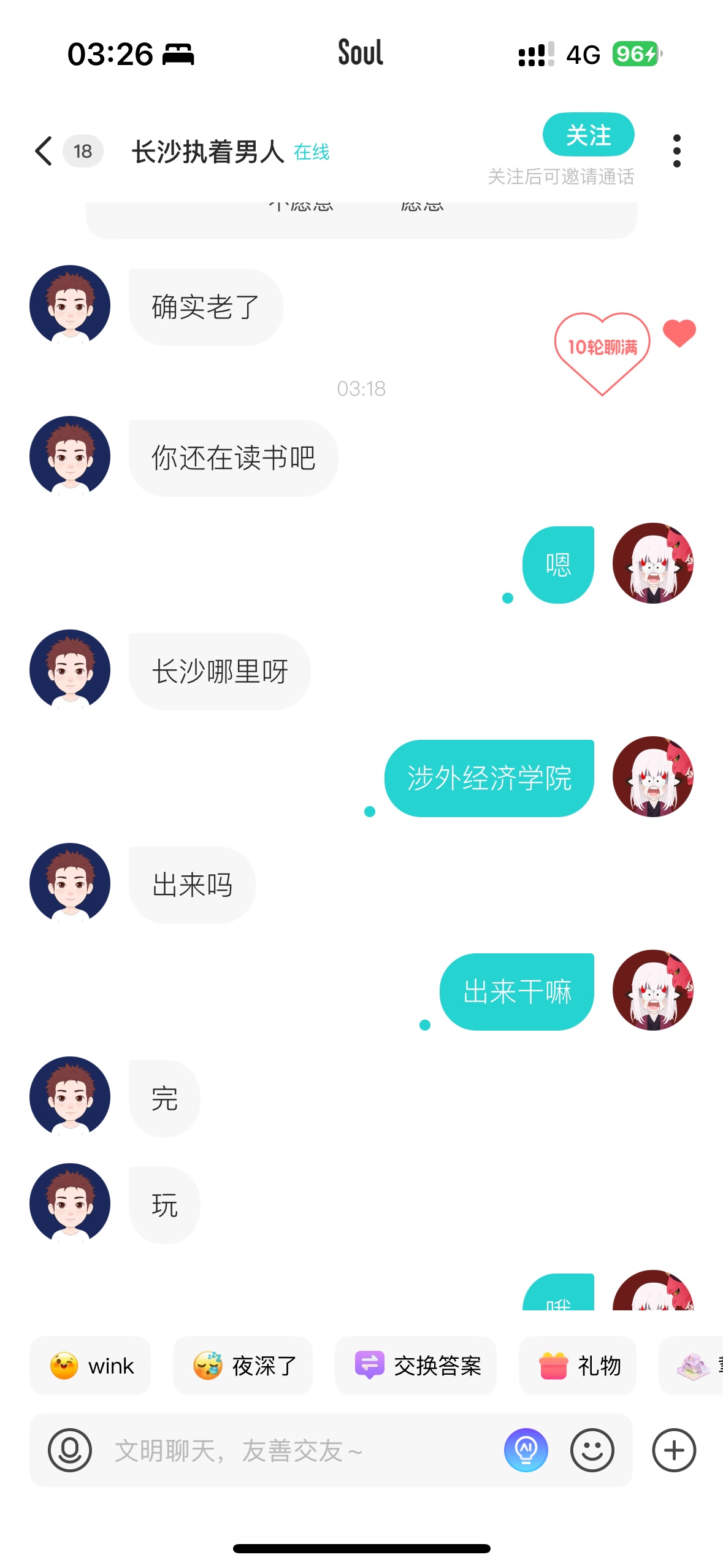
Task: Switch to voice message input
Action: pos(70,1450)
